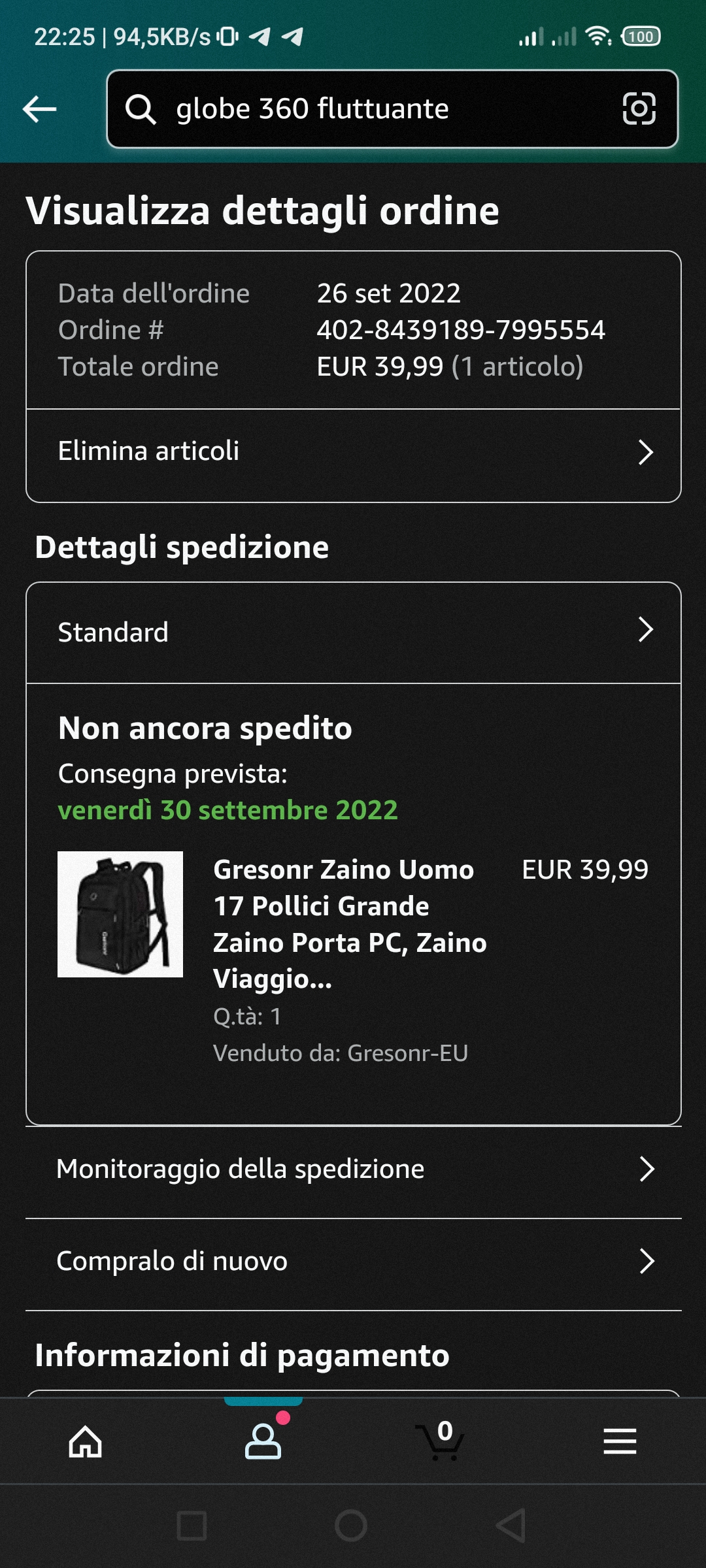Select Compralo di nuovo
Screen dimensions: 706x1568
pyautogui.click(x=353, y=1262)
